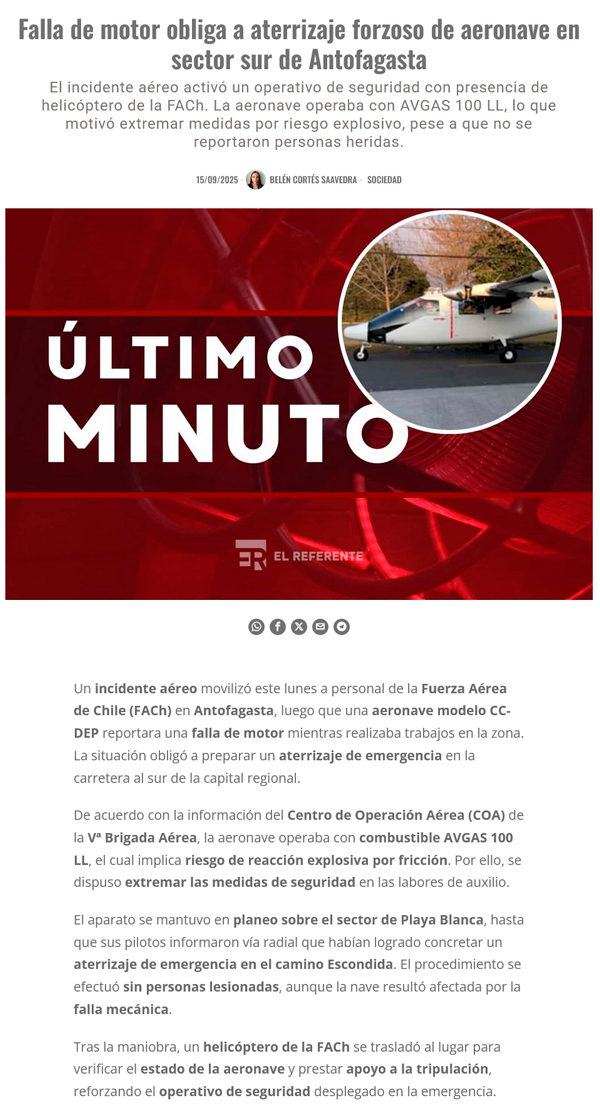Open author Belén Cortés Saavedra's page
The height and width of the screenshot is (1104, 600).
click(313, 180)
